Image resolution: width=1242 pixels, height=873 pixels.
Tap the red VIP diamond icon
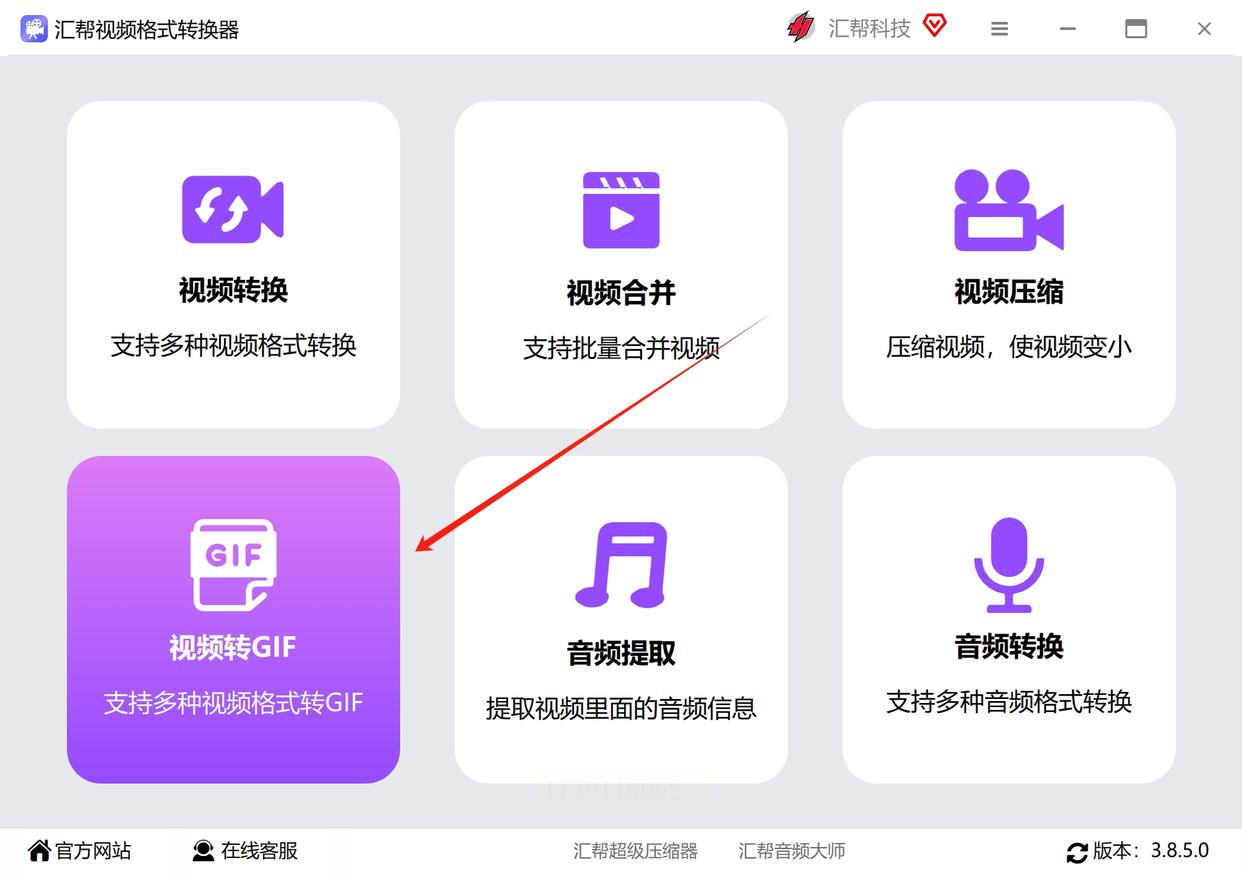click(934, 26)
